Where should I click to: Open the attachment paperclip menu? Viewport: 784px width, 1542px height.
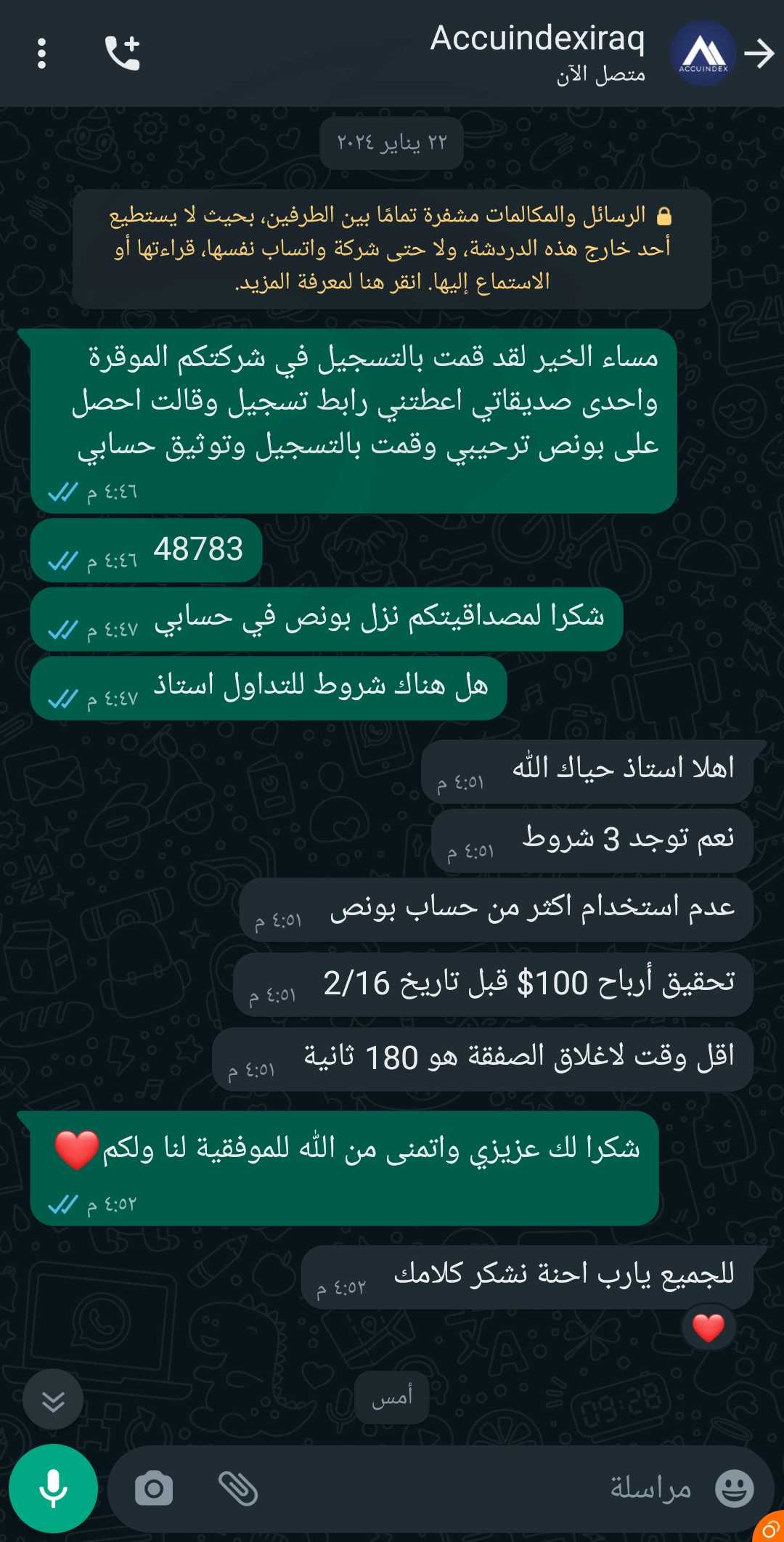tap(238, 1488)
